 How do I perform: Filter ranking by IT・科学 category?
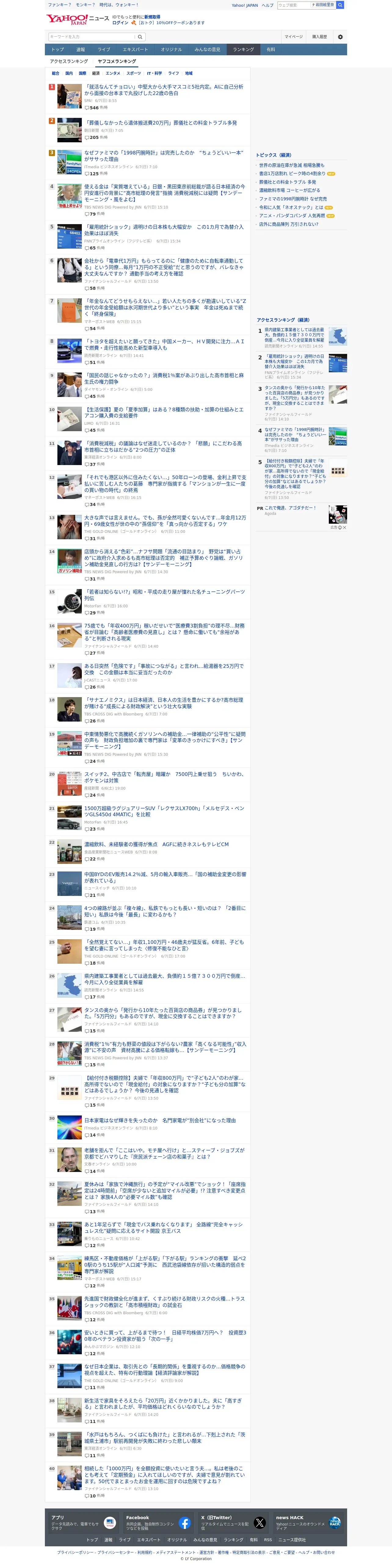[154, 73]
